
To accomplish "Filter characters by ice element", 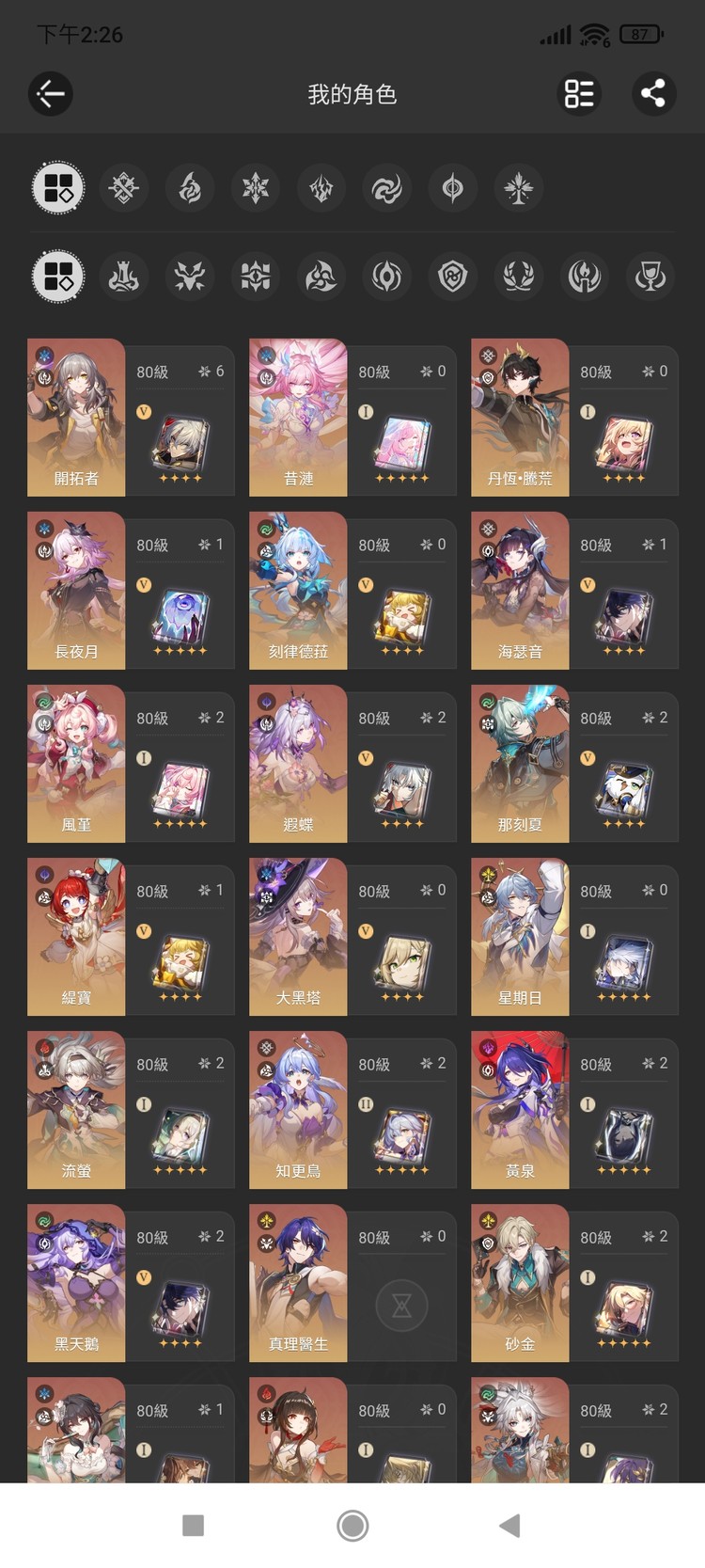I will pos(256,187).
